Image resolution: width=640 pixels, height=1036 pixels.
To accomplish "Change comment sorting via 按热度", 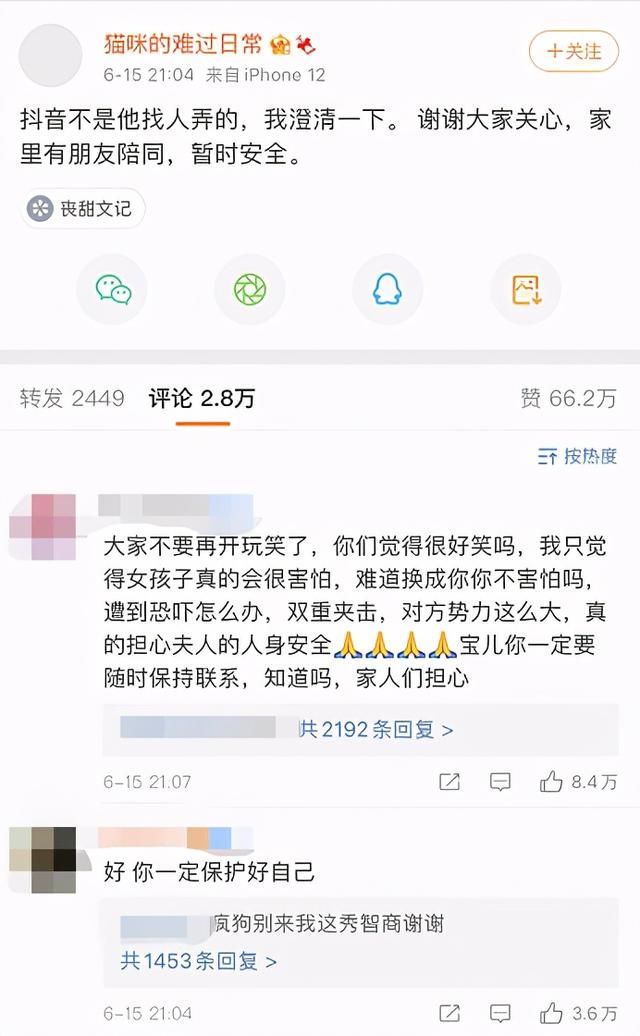I will pos(577,456).
